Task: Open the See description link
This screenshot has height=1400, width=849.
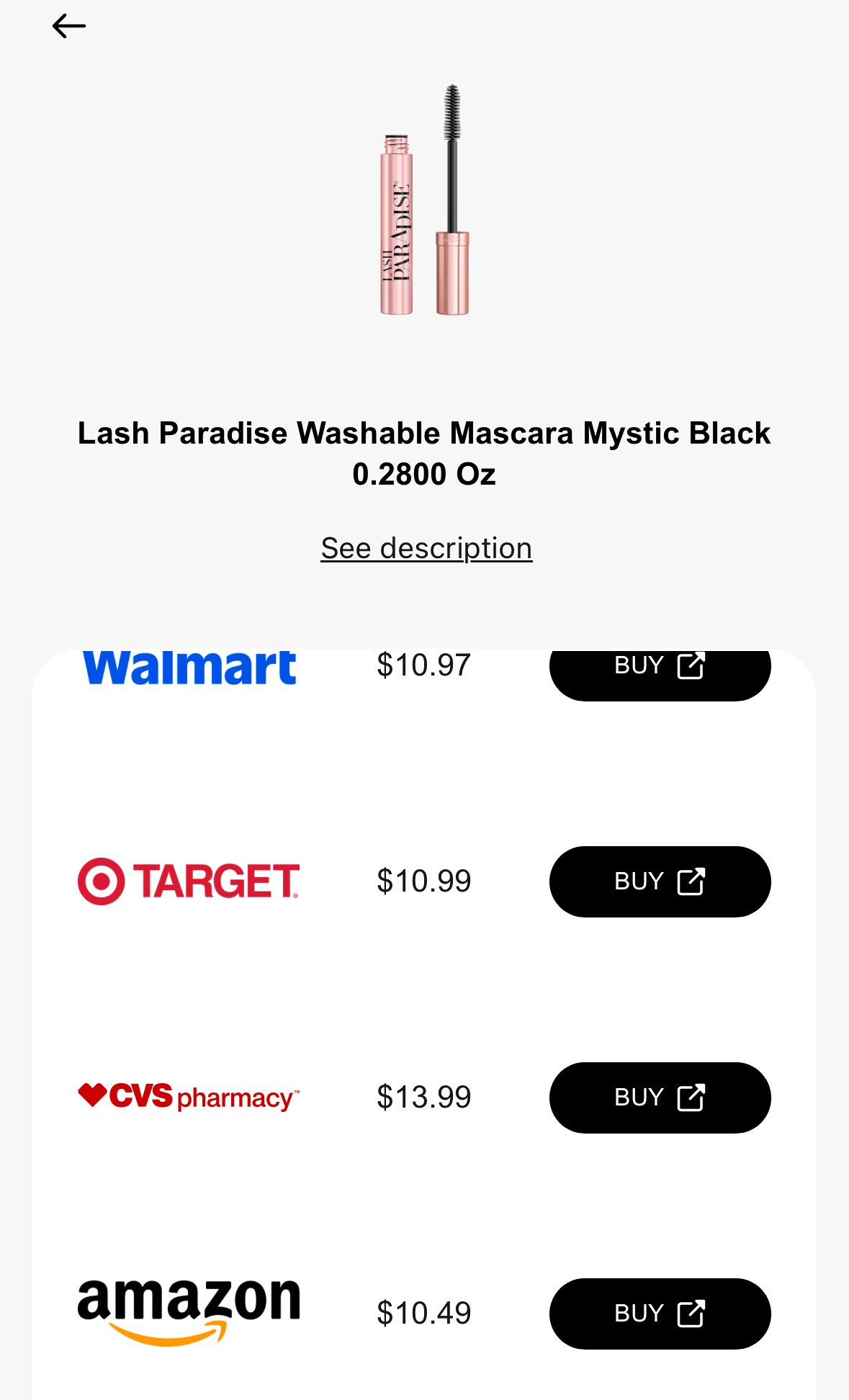Action: [426, 548]
